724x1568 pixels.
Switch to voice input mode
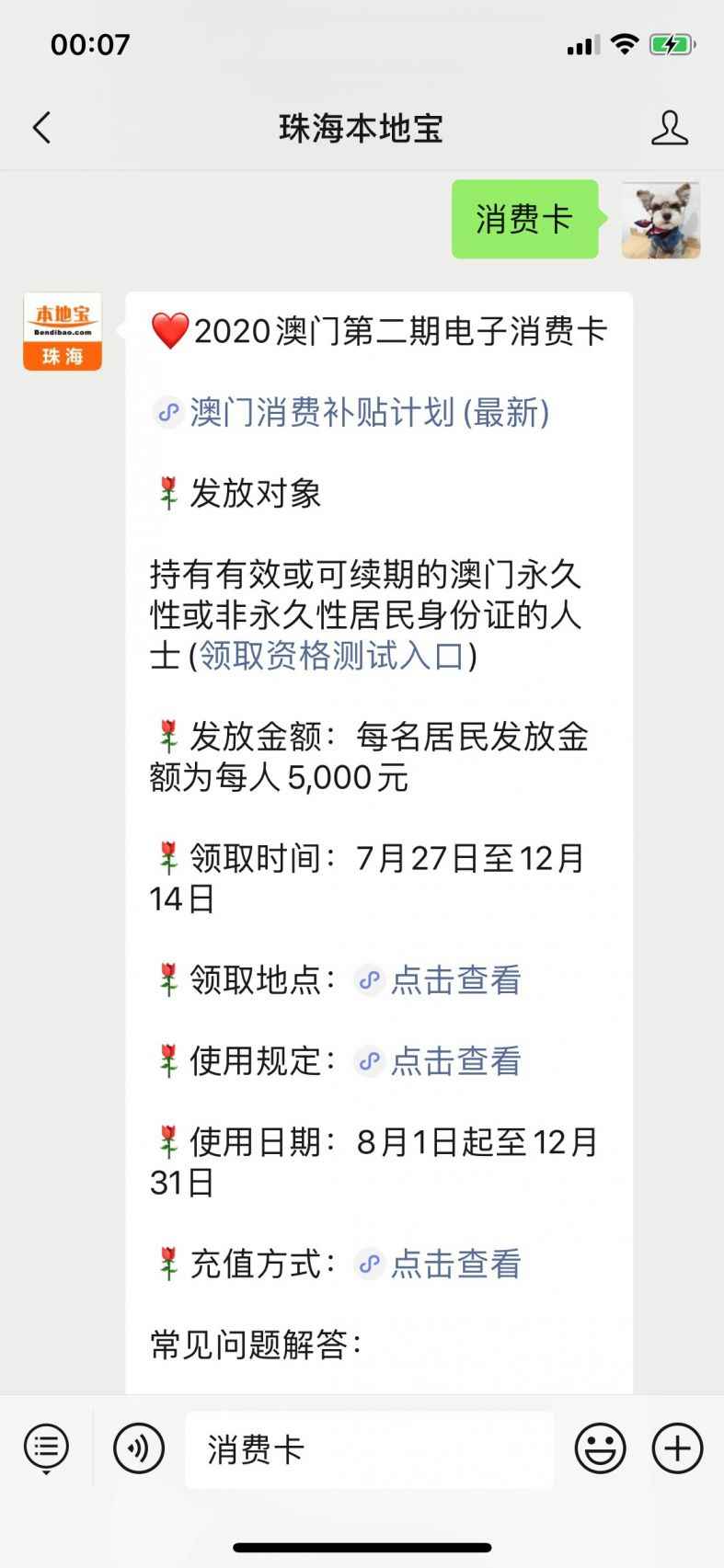pyautogui.click(x=138, y=1449)
